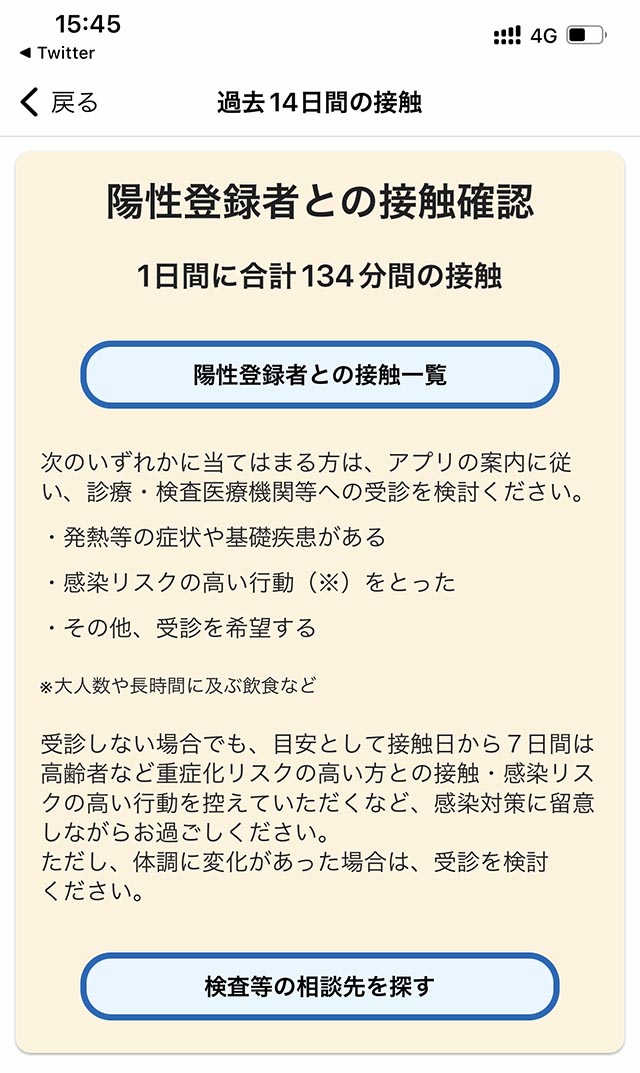
Task: Open 陽性登録者との接触一覧
Action: [x=320, y=374]
